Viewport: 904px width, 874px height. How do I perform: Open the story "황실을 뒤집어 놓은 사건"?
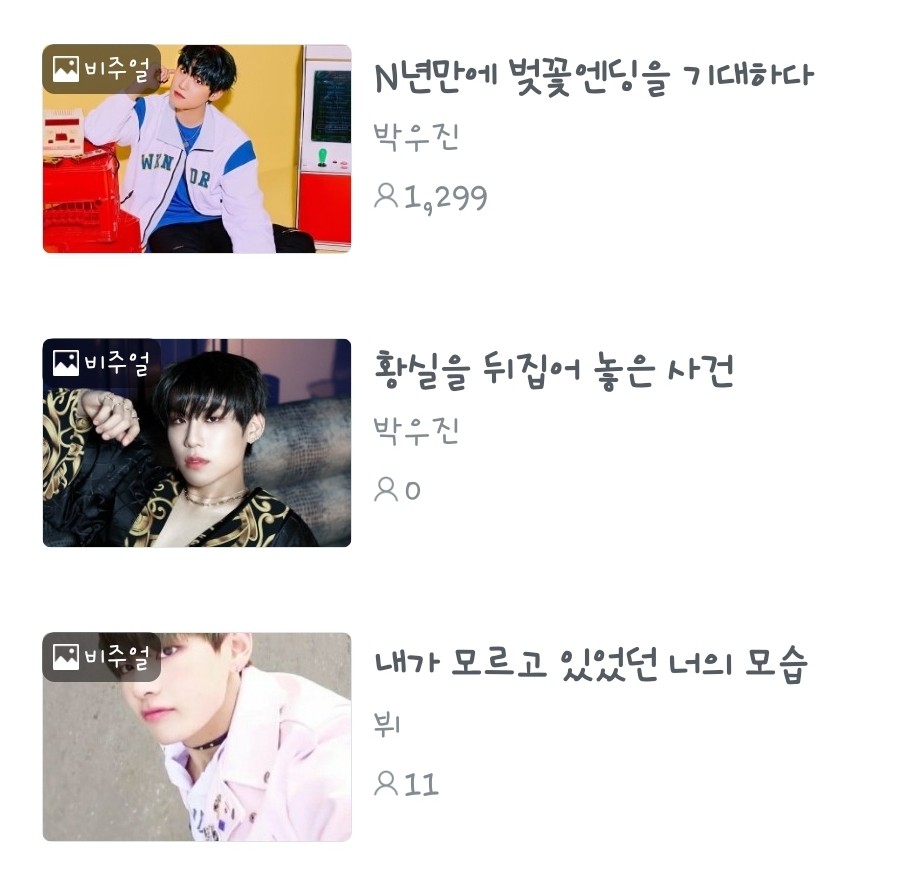554,370
